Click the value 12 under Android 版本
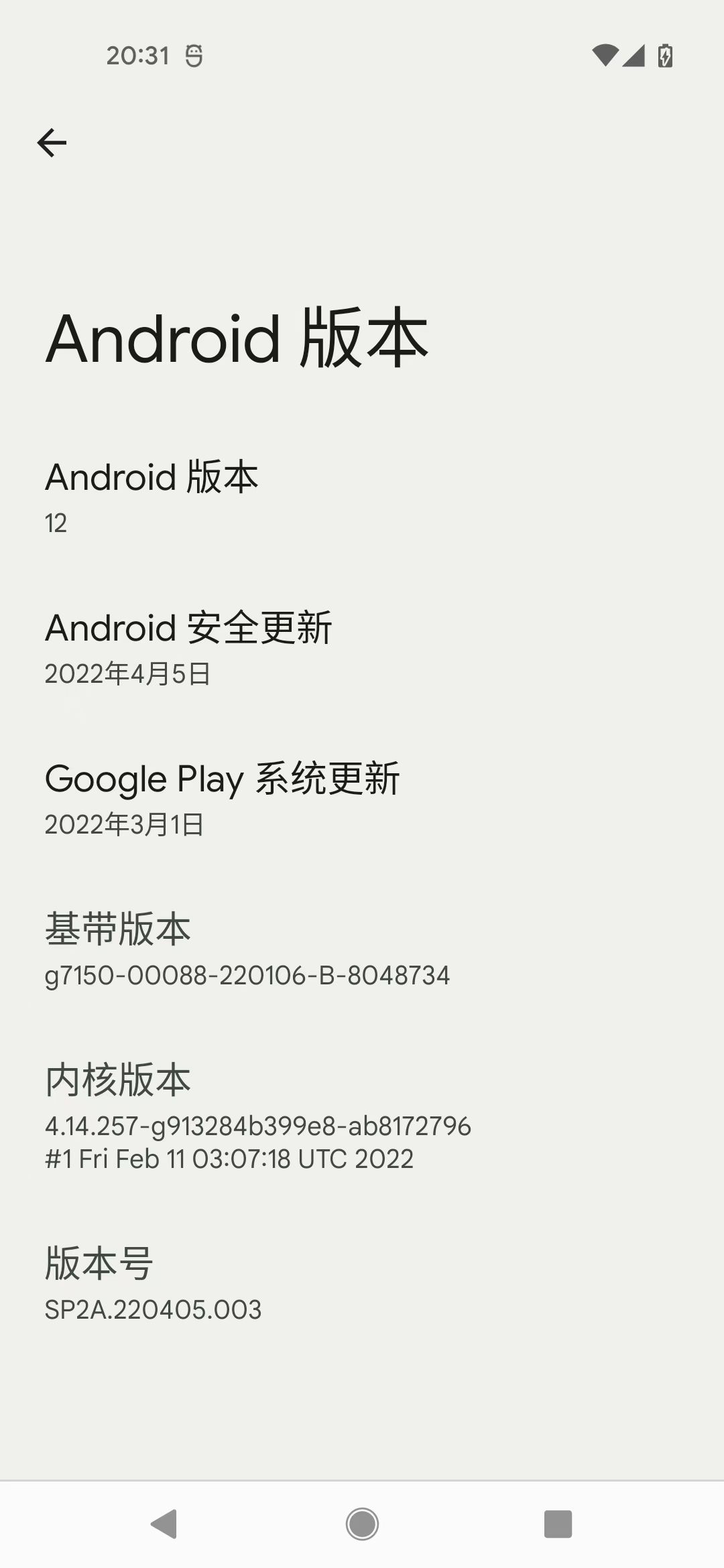 coord(57,523)
